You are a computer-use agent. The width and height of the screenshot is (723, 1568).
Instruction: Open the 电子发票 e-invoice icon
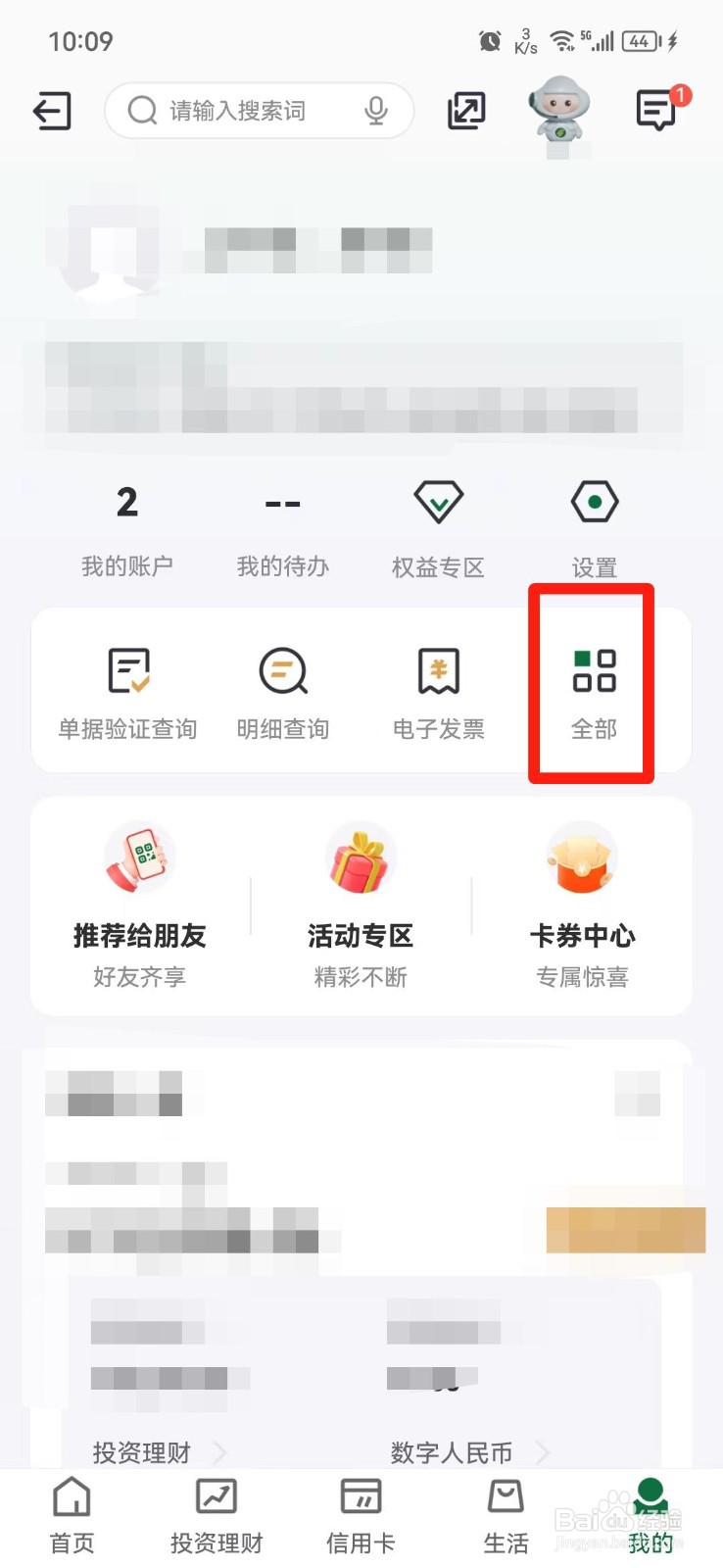(x=437, y=672)
